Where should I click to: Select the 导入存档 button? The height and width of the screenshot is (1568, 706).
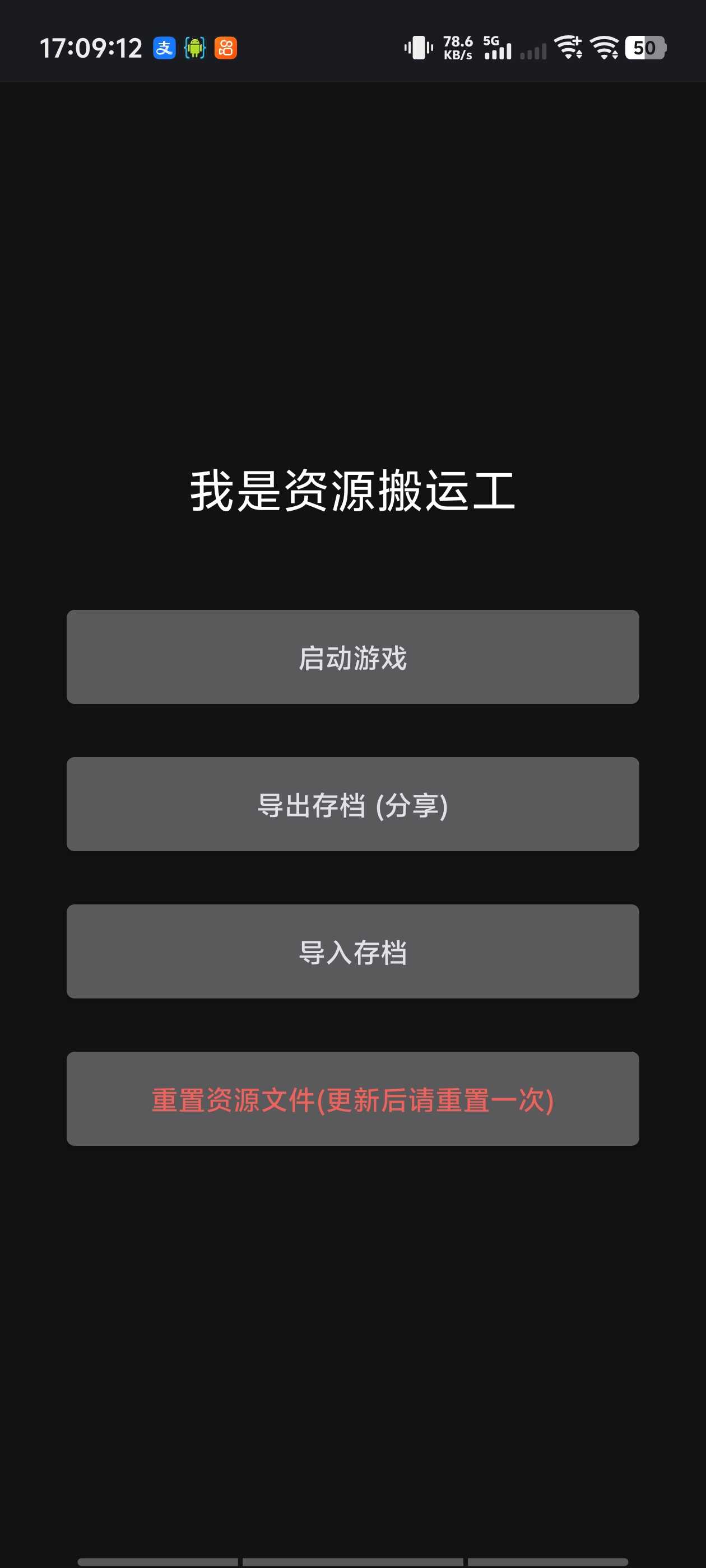pyautogui.click(x=352, y=951)
